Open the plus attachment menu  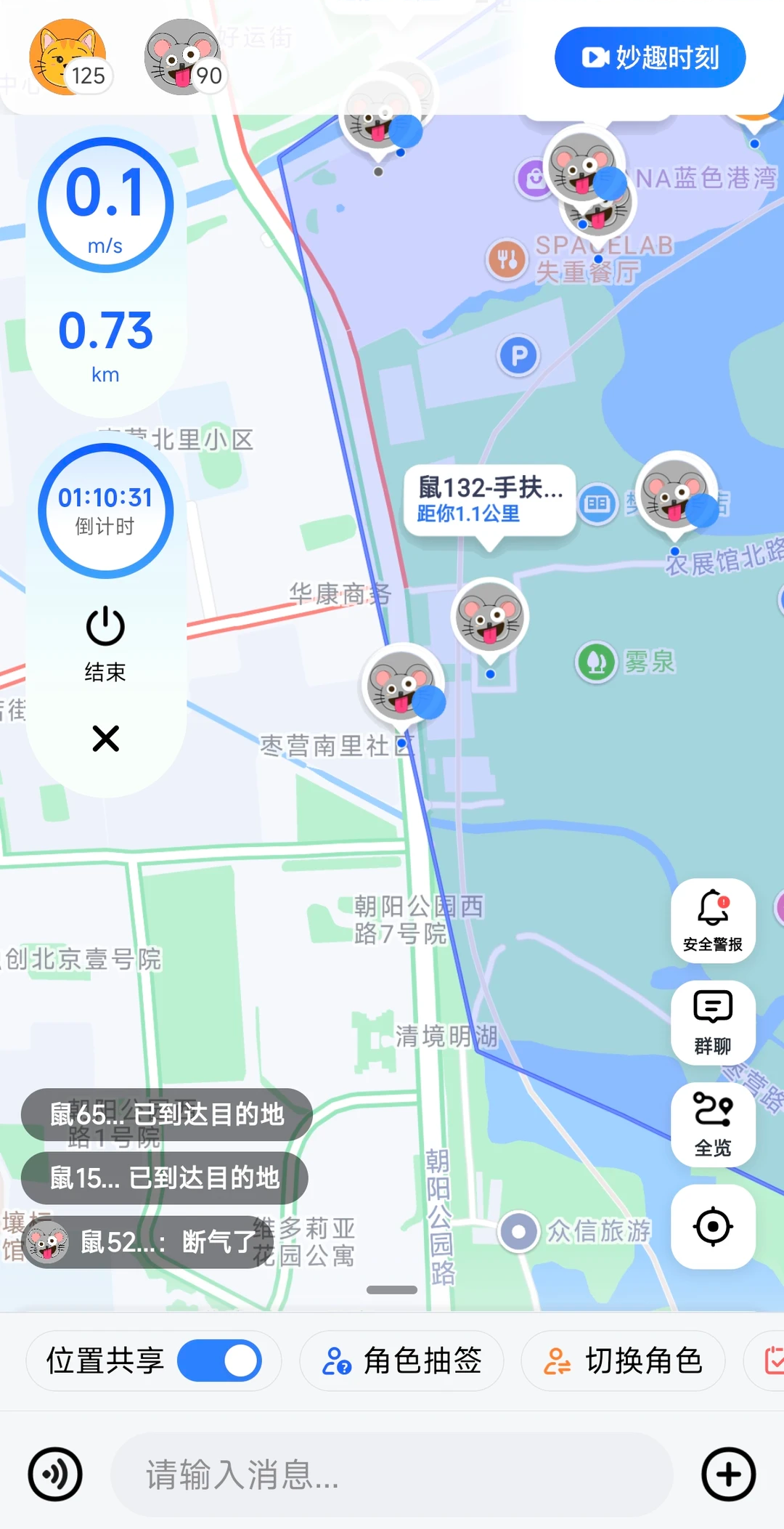[x=728, y=1474]
